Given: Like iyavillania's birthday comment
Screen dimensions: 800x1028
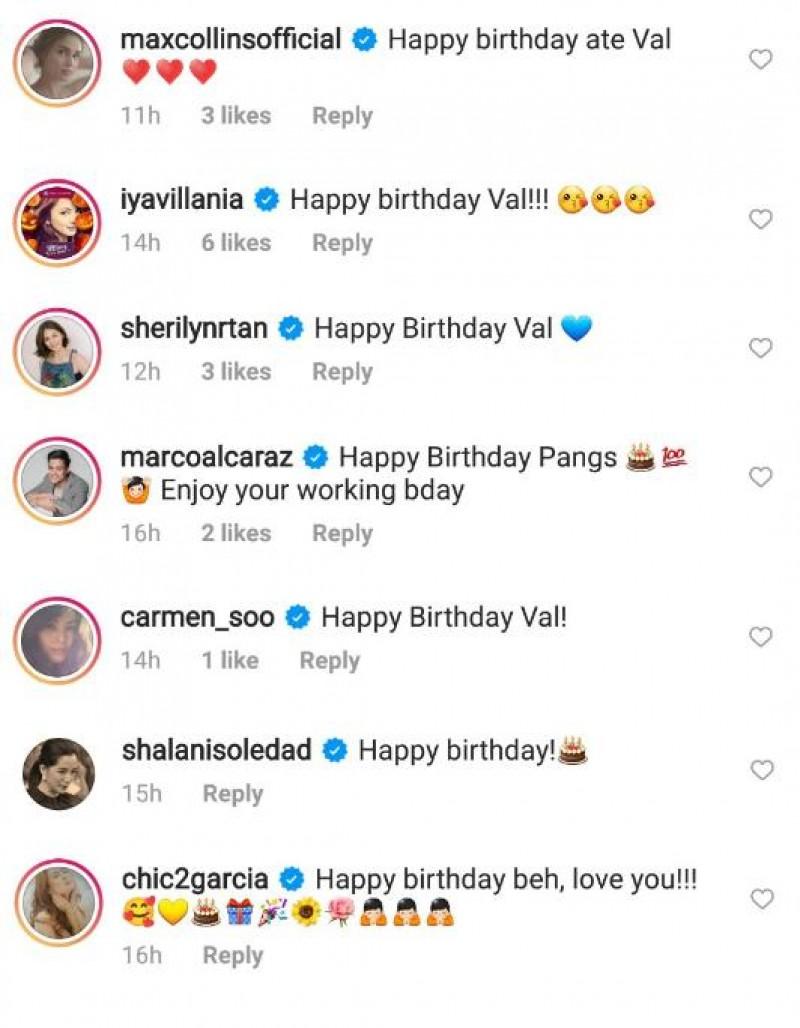Looking at the screenshot, I should click(x=761, y=220).
